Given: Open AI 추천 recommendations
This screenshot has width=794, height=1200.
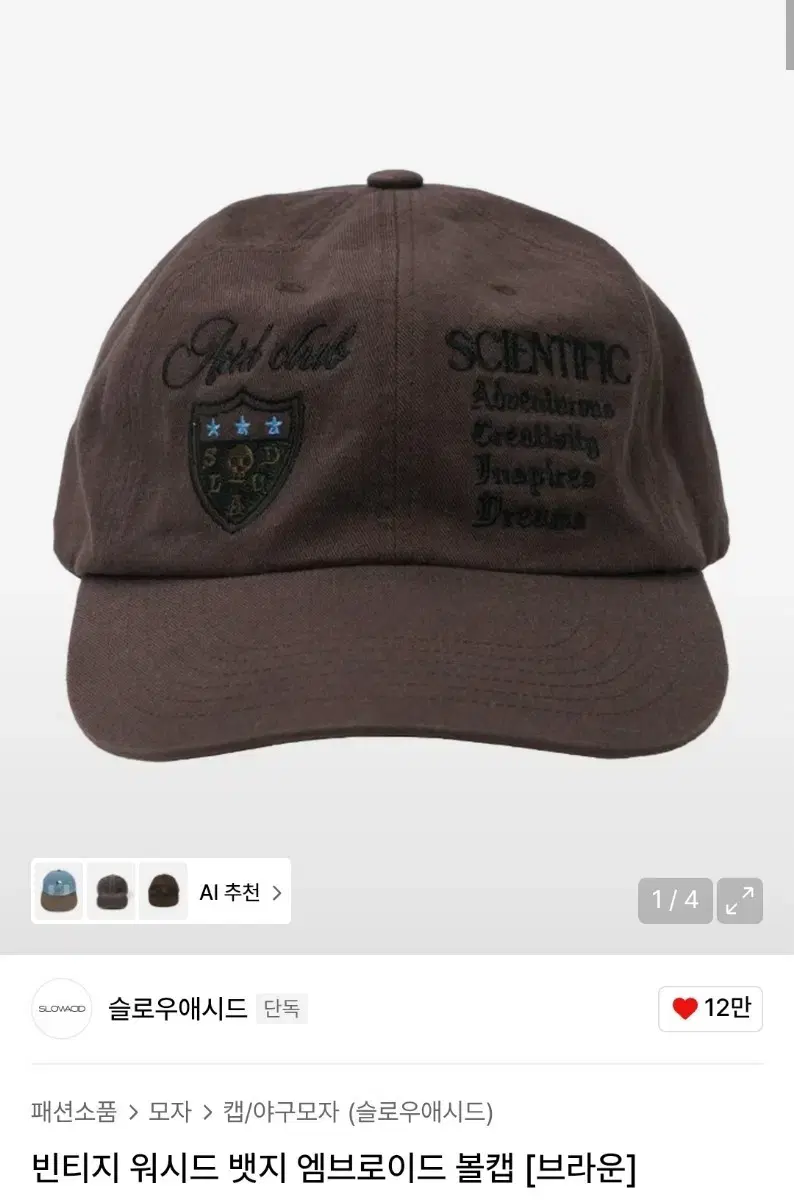Looking at the screenshot, I should point(231,891).
